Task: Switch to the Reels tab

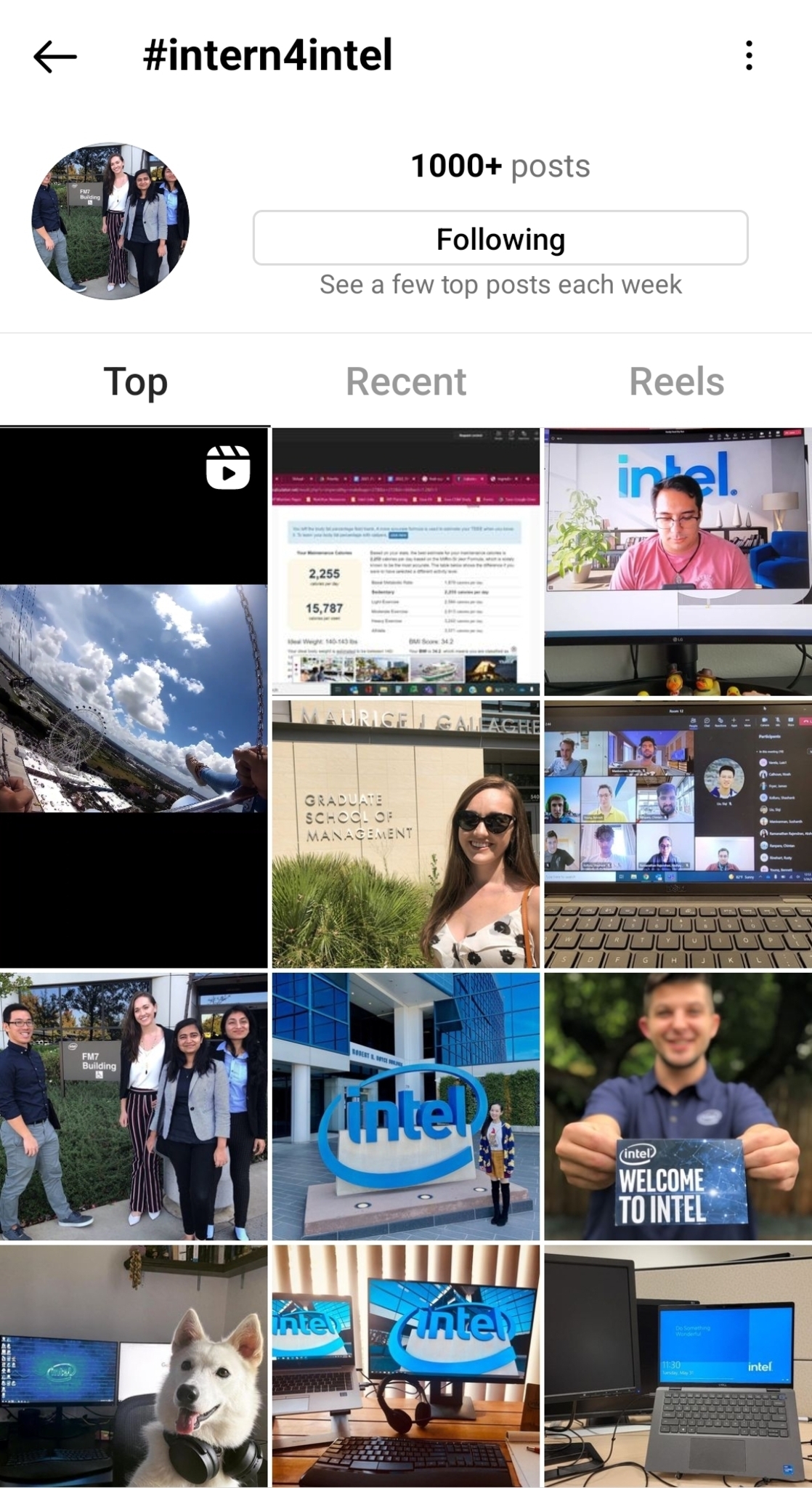Action: (676, 381)
